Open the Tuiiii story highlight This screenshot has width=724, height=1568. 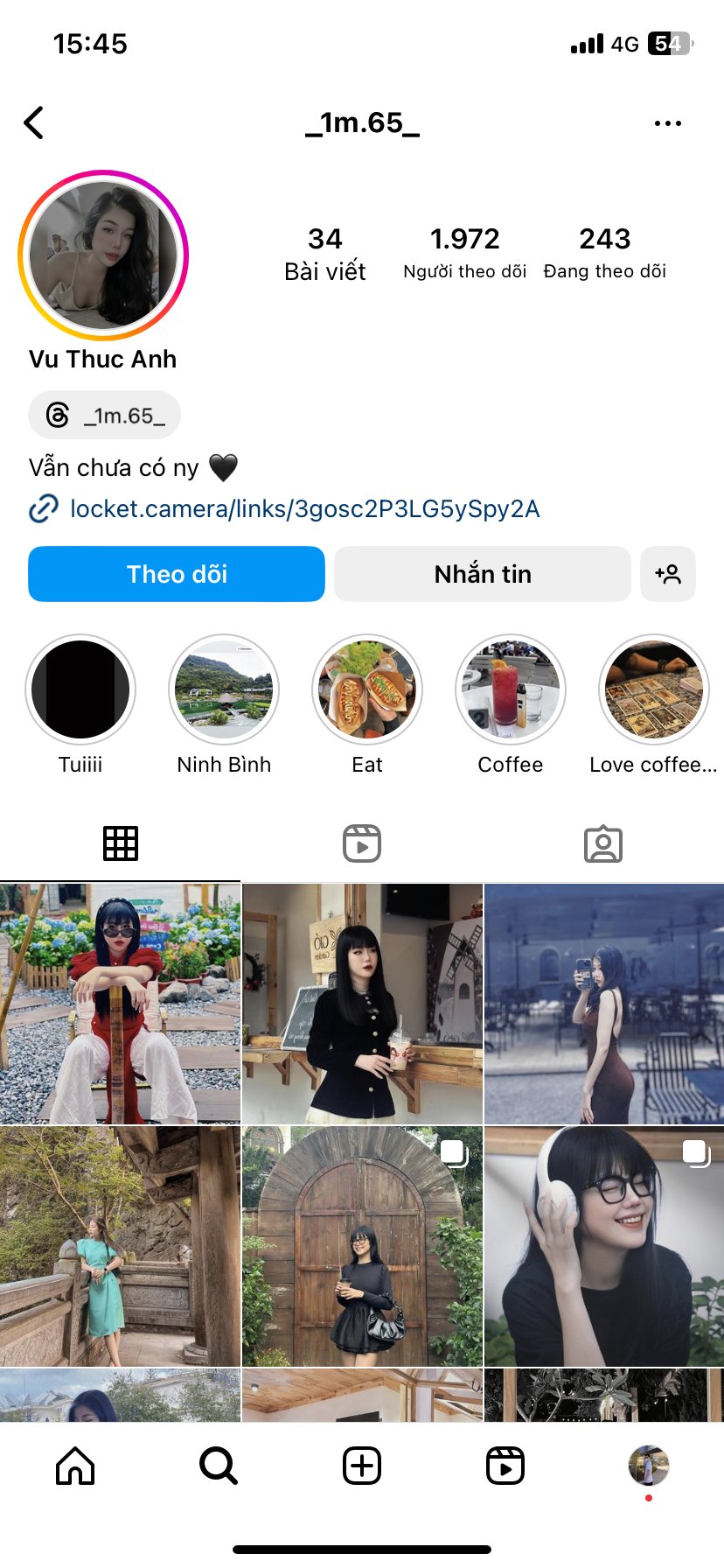[x=80, y=689]
